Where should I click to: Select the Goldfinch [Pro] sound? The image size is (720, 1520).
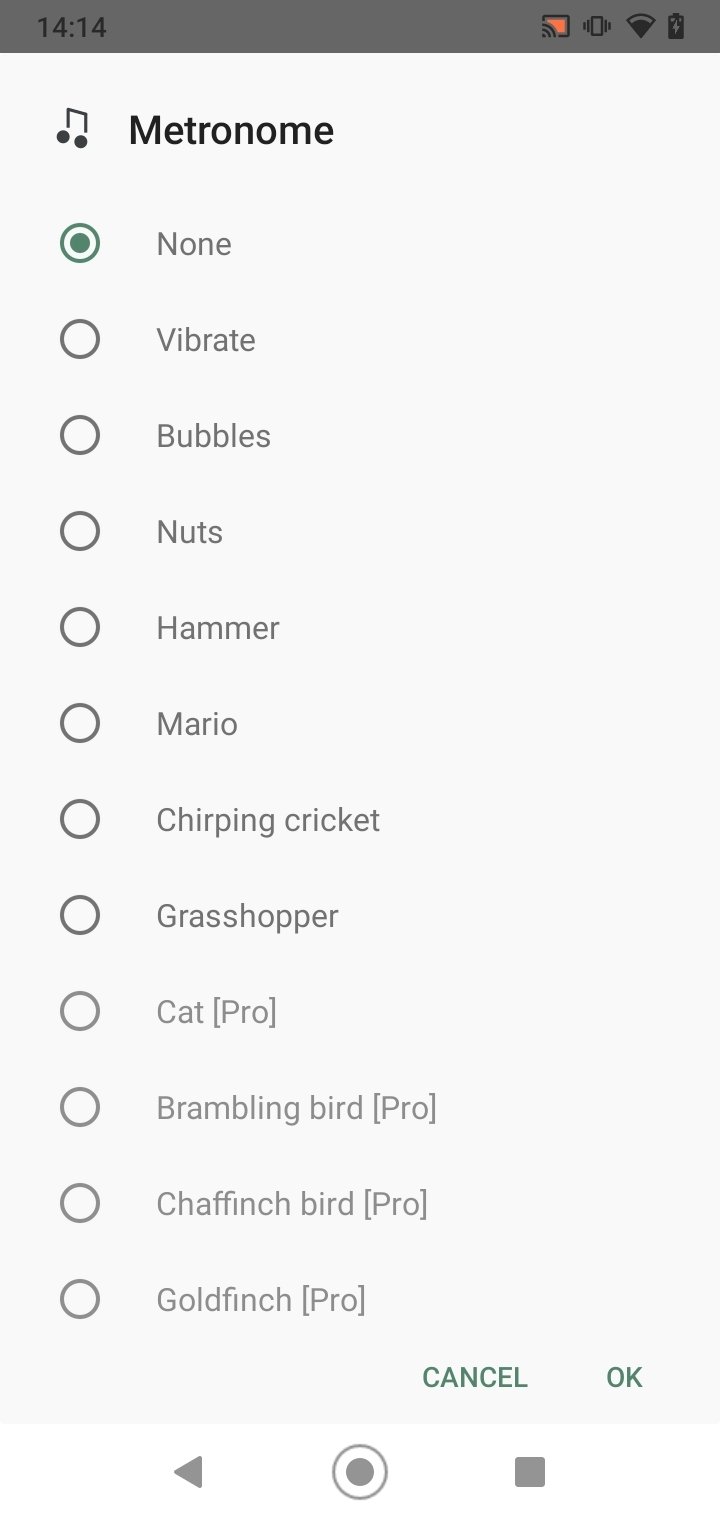click(360, 1300)
